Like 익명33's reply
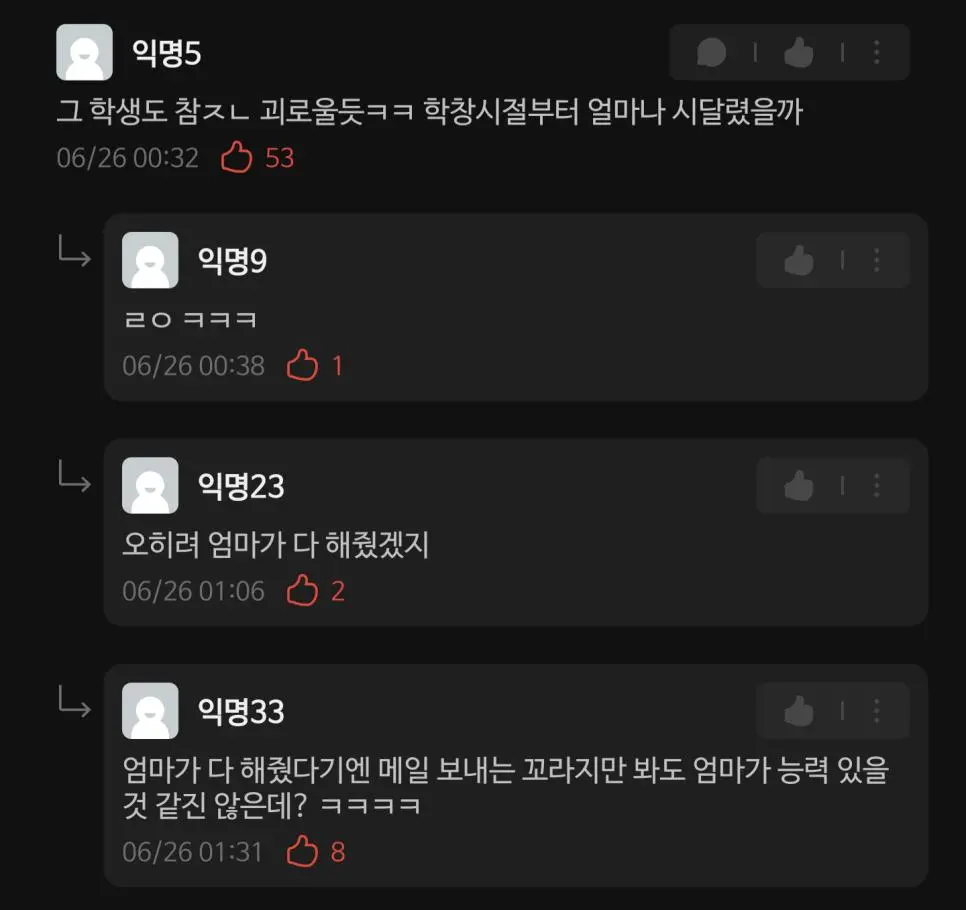 point(798,711)
